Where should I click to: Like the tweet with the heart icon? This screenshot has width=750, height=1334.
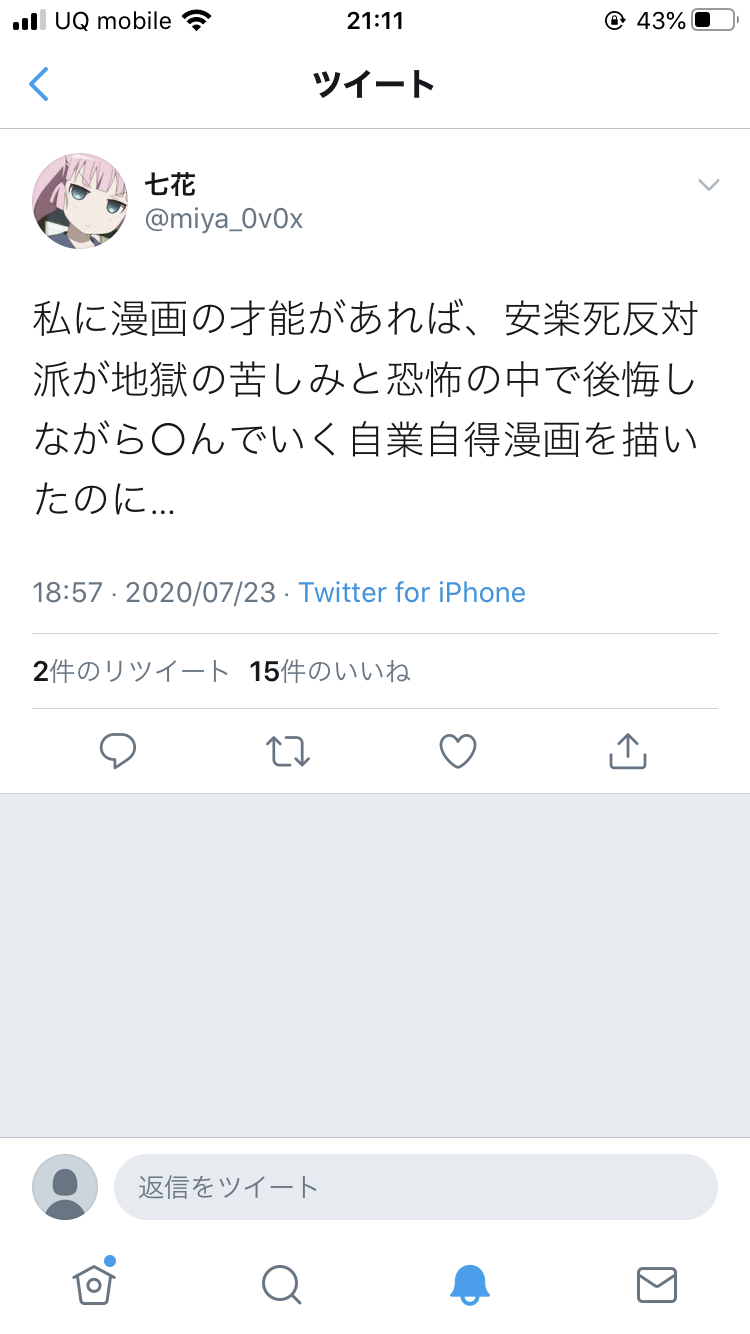[x=458, y=751]
